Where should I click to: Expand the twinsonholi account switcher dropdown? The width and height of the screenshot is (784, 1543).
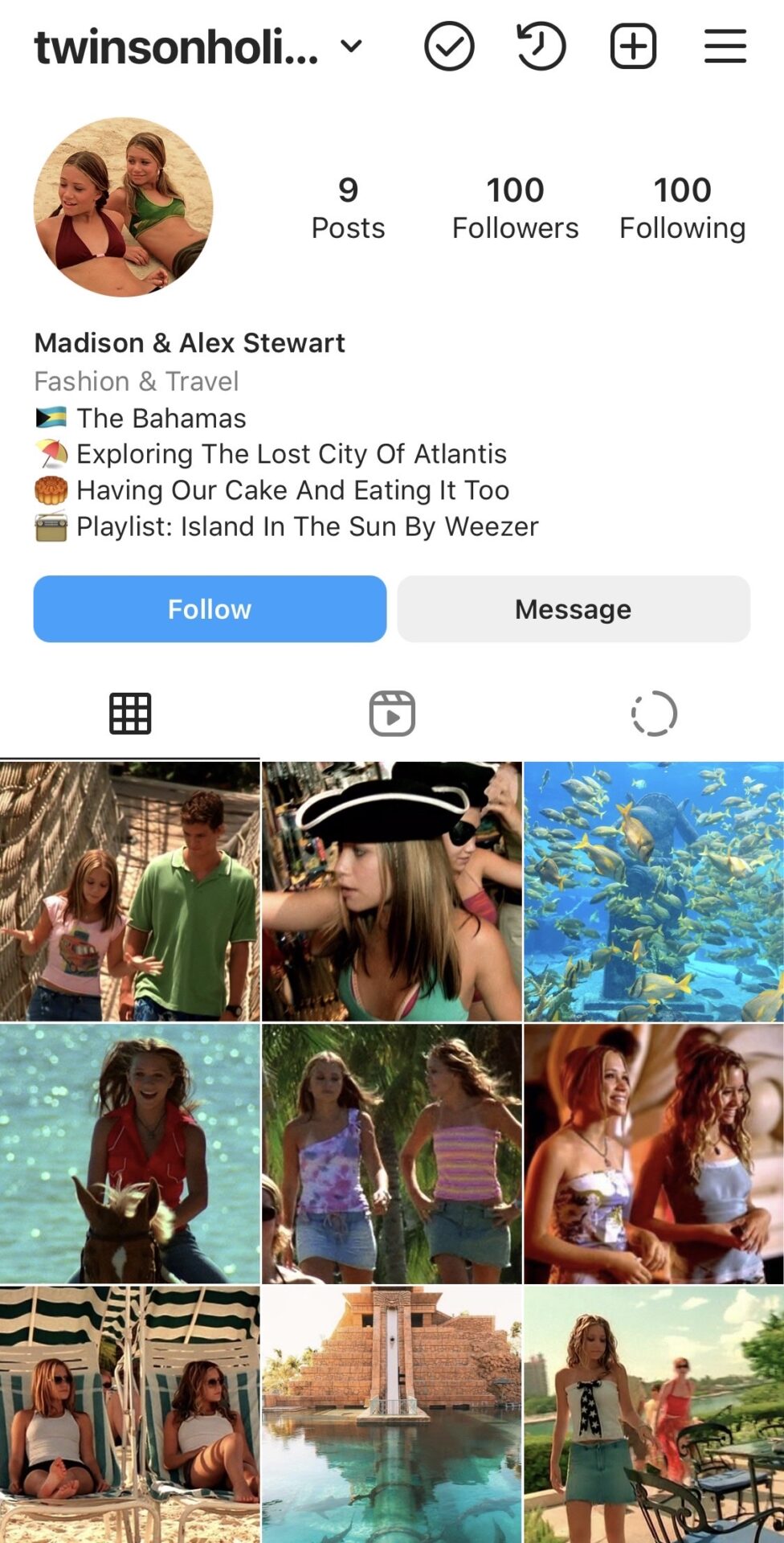[x=351, y=47]
